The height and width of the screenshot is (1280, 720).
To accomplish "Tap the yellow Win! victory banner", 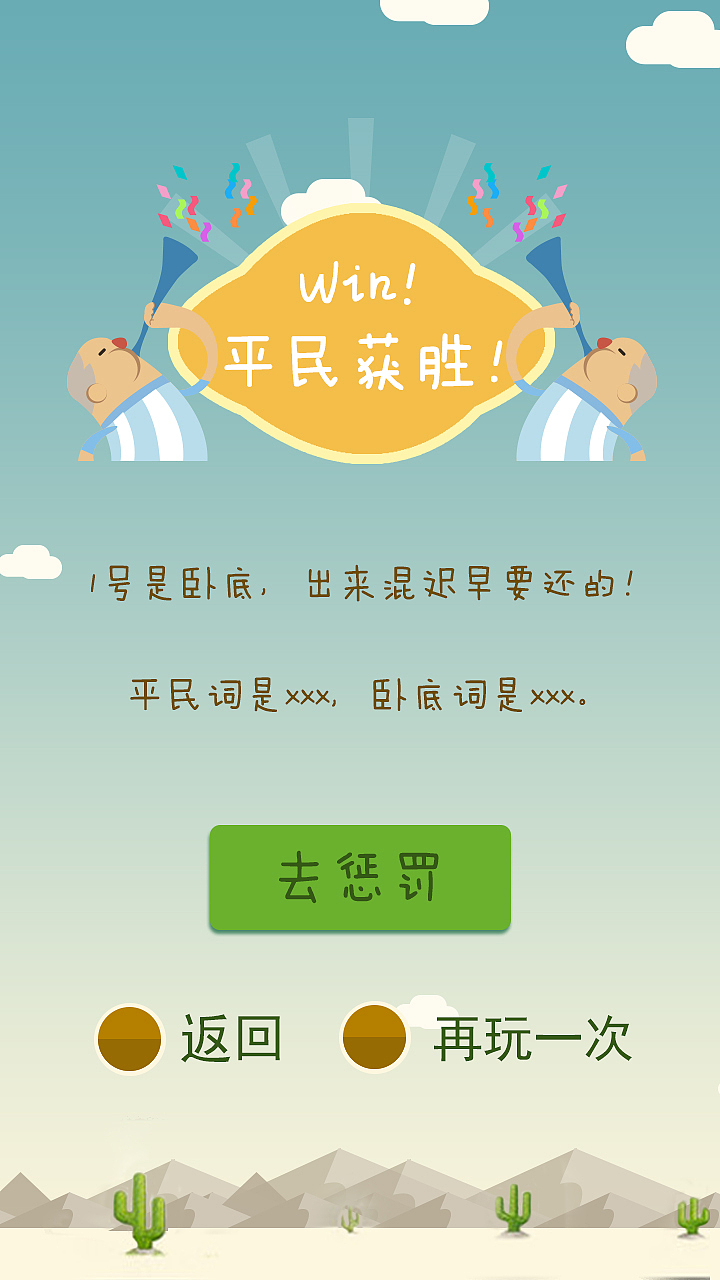I will tap(360, 330).
